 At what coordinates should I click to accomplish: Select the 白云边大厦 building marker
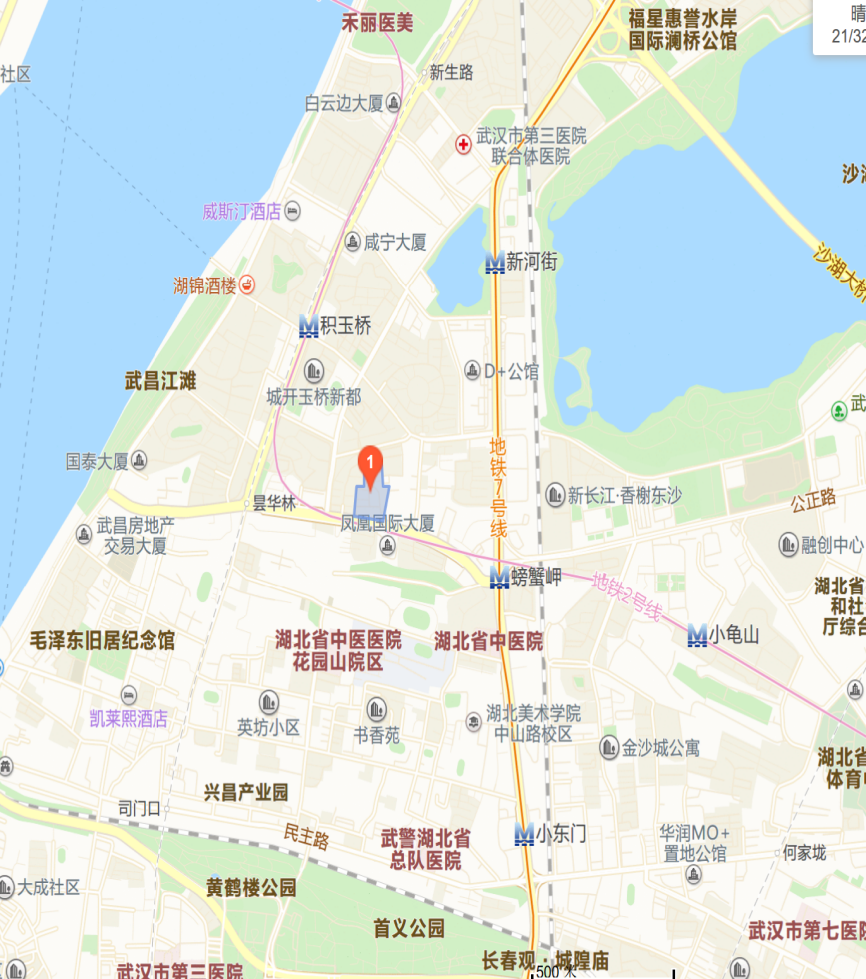point(393,103)
